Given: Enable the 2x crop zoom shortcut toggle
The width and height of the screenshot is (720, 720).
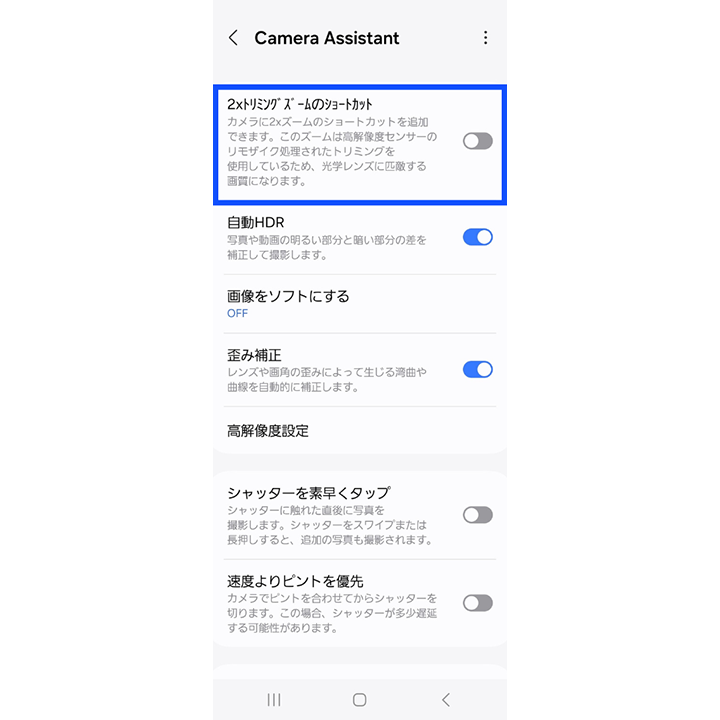Looking at the screenshot, I should click(477, 141).
